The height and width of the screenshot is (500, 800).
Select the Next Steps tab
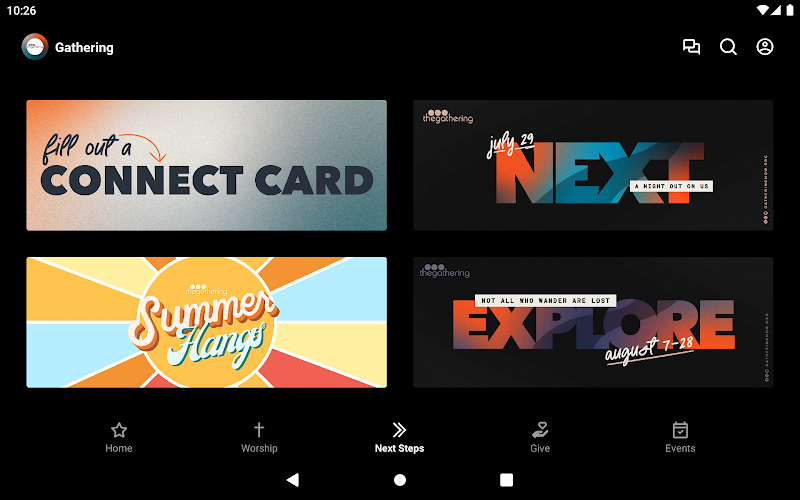399,437
